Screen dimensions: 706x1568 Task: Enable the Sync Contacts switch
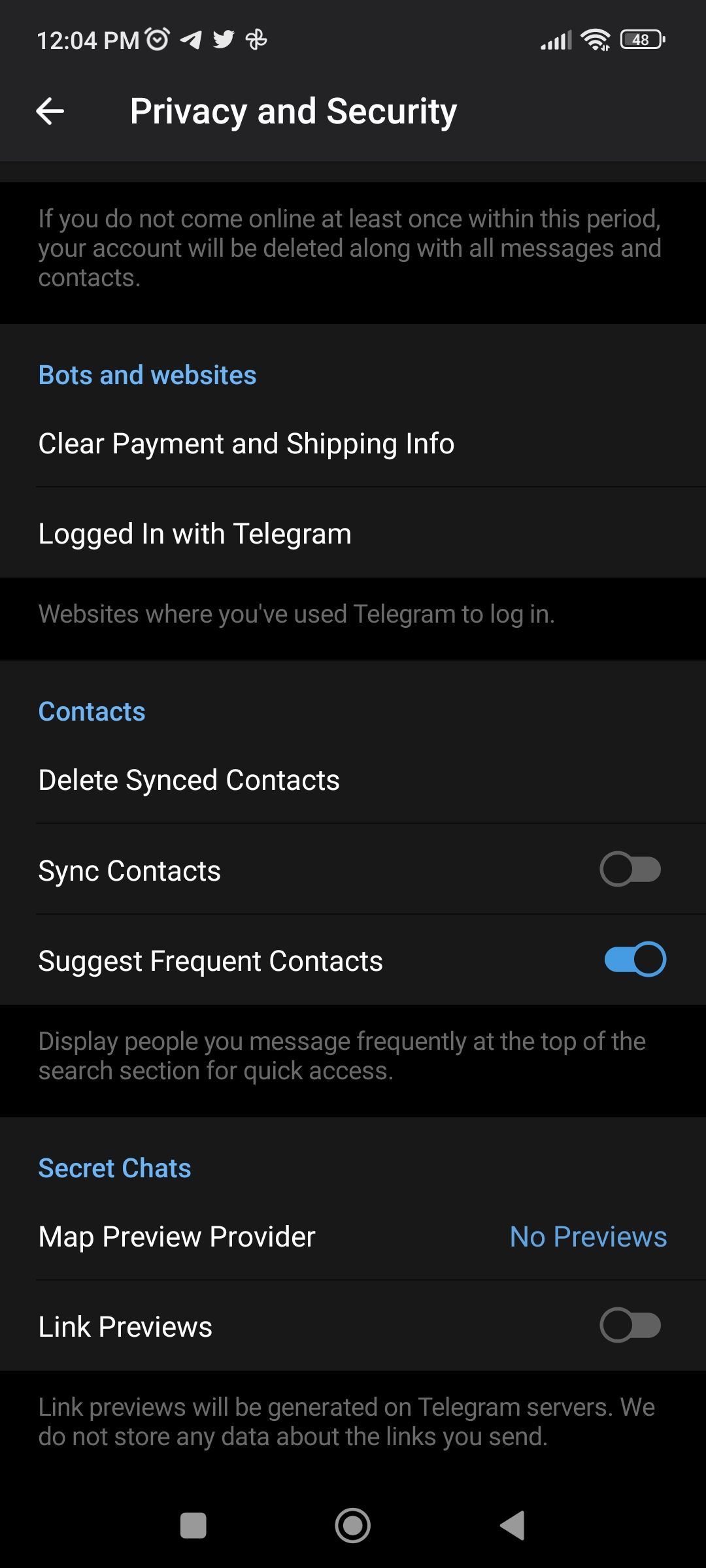[630, 870]
